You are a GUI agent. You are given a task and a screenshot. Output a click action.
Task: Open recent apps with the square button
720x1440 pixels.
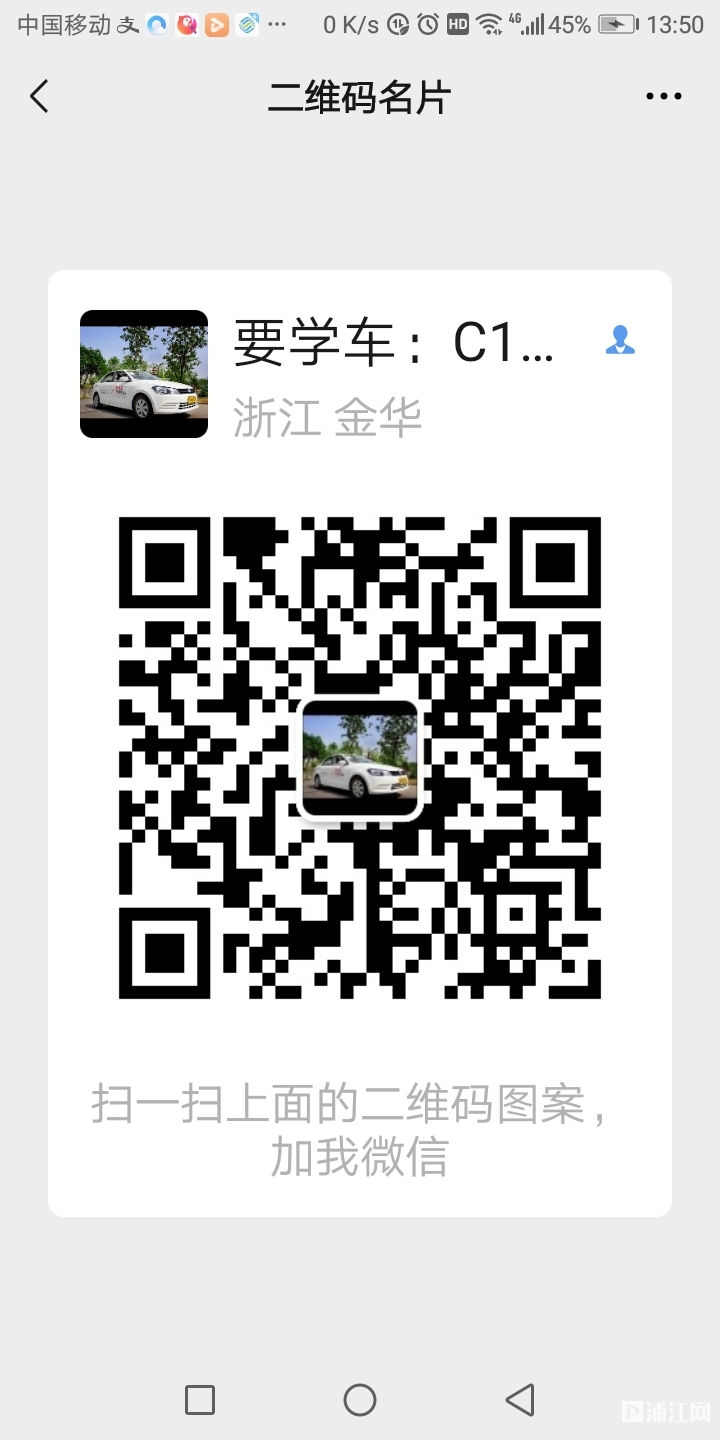tap(200, 1400)
